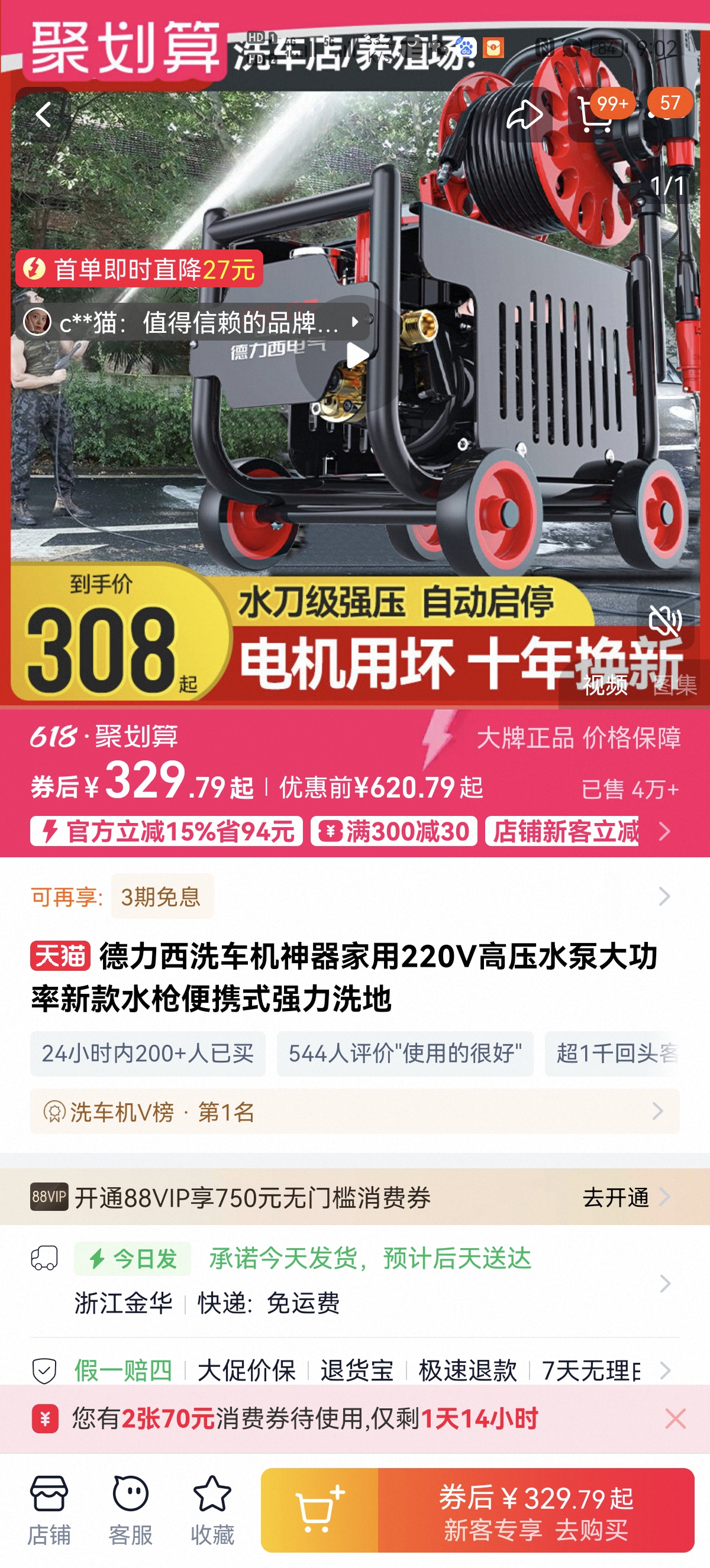Screen dimensions: 710x1568
Task: Switch to the 图集 tab
Action: point(674,685)
